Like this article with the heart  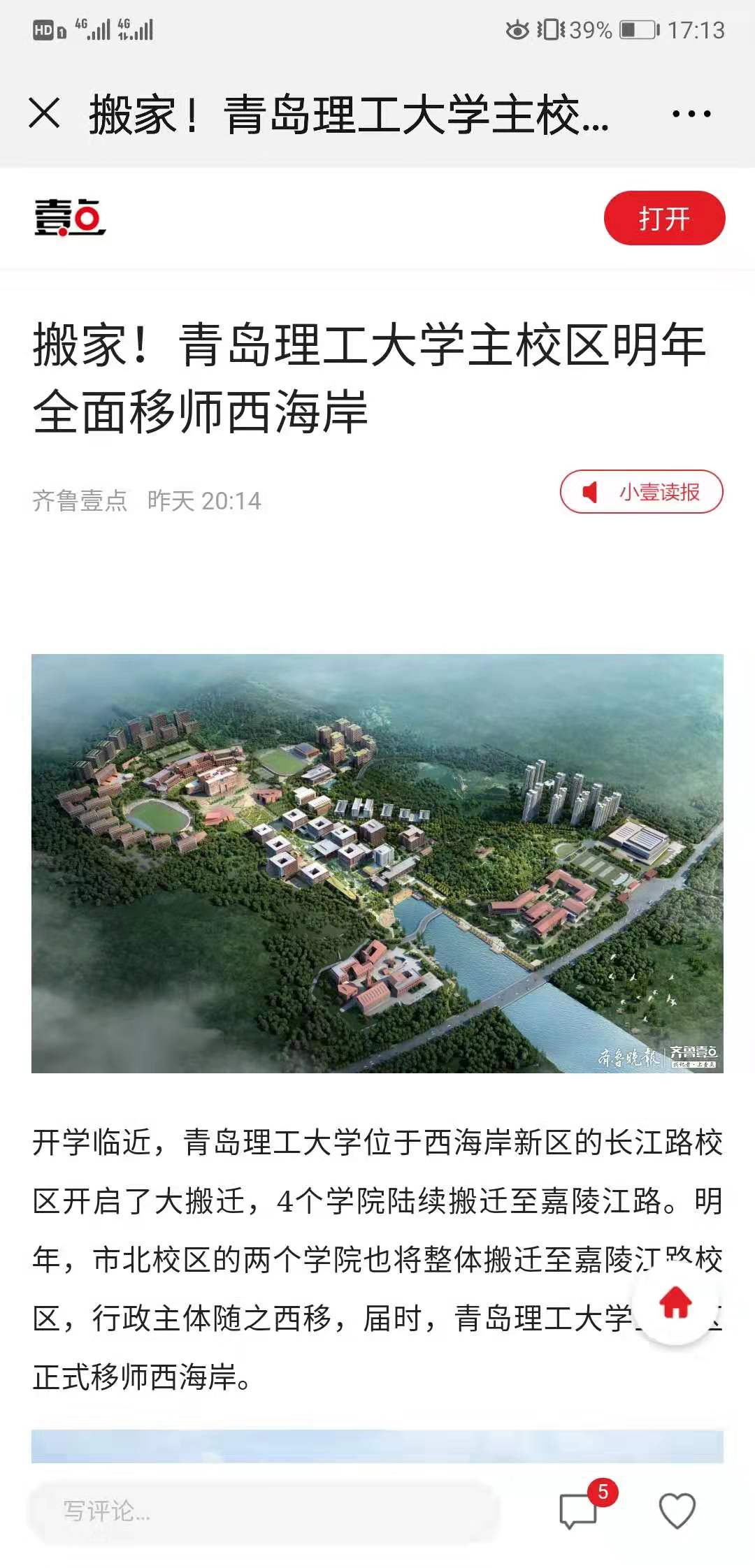(x=677, y=1511)
